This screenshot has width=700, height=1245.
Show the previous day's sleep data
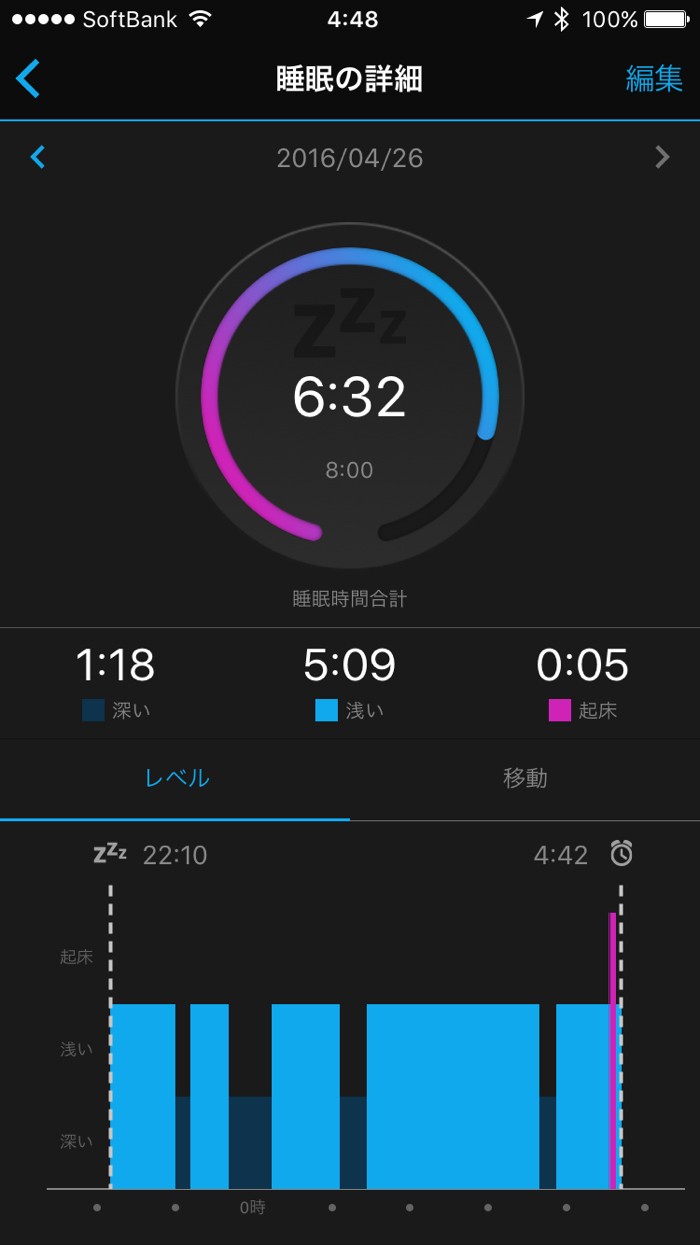[38, 157]
